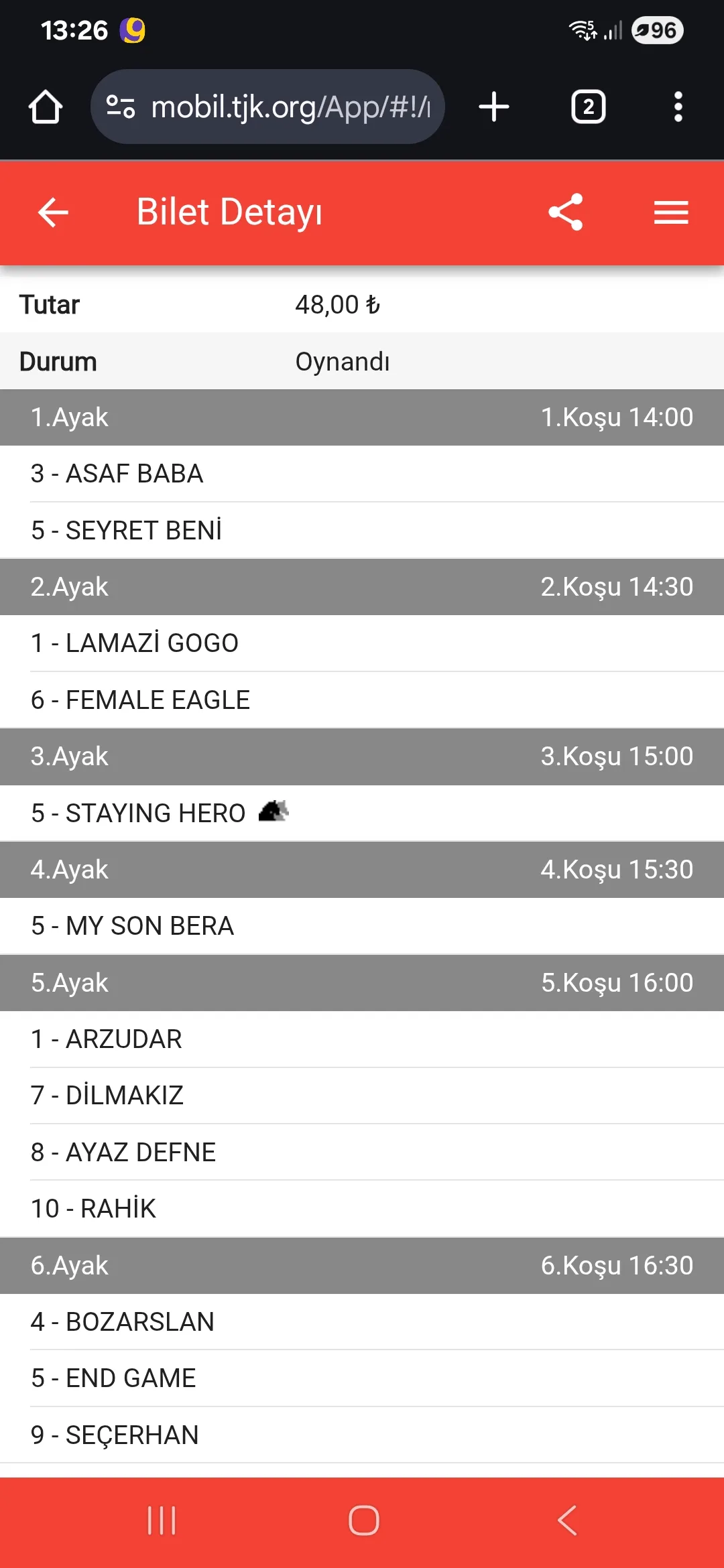Tap the system back button
The image size is (724, 1568).
coord(567,1520)
